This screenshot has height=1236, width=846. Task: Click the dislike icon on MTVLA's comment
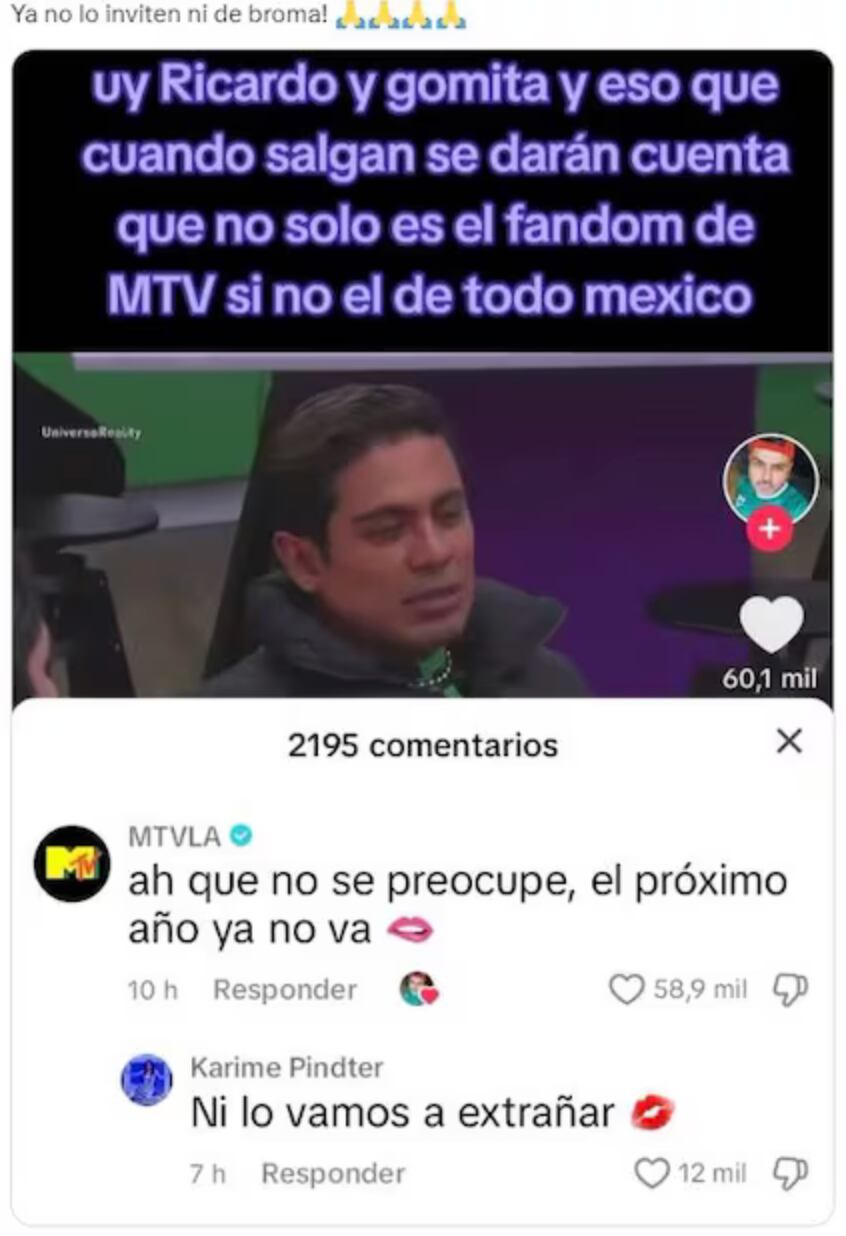(x=793, y=988)
